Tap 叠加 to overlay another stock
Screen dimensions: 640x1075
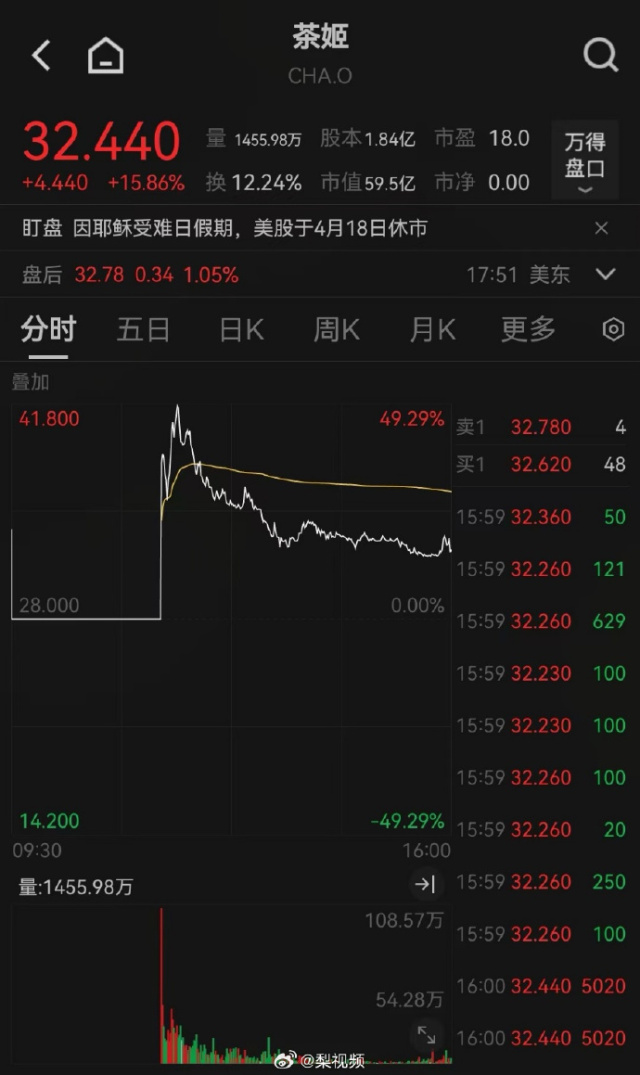[30, 382]
